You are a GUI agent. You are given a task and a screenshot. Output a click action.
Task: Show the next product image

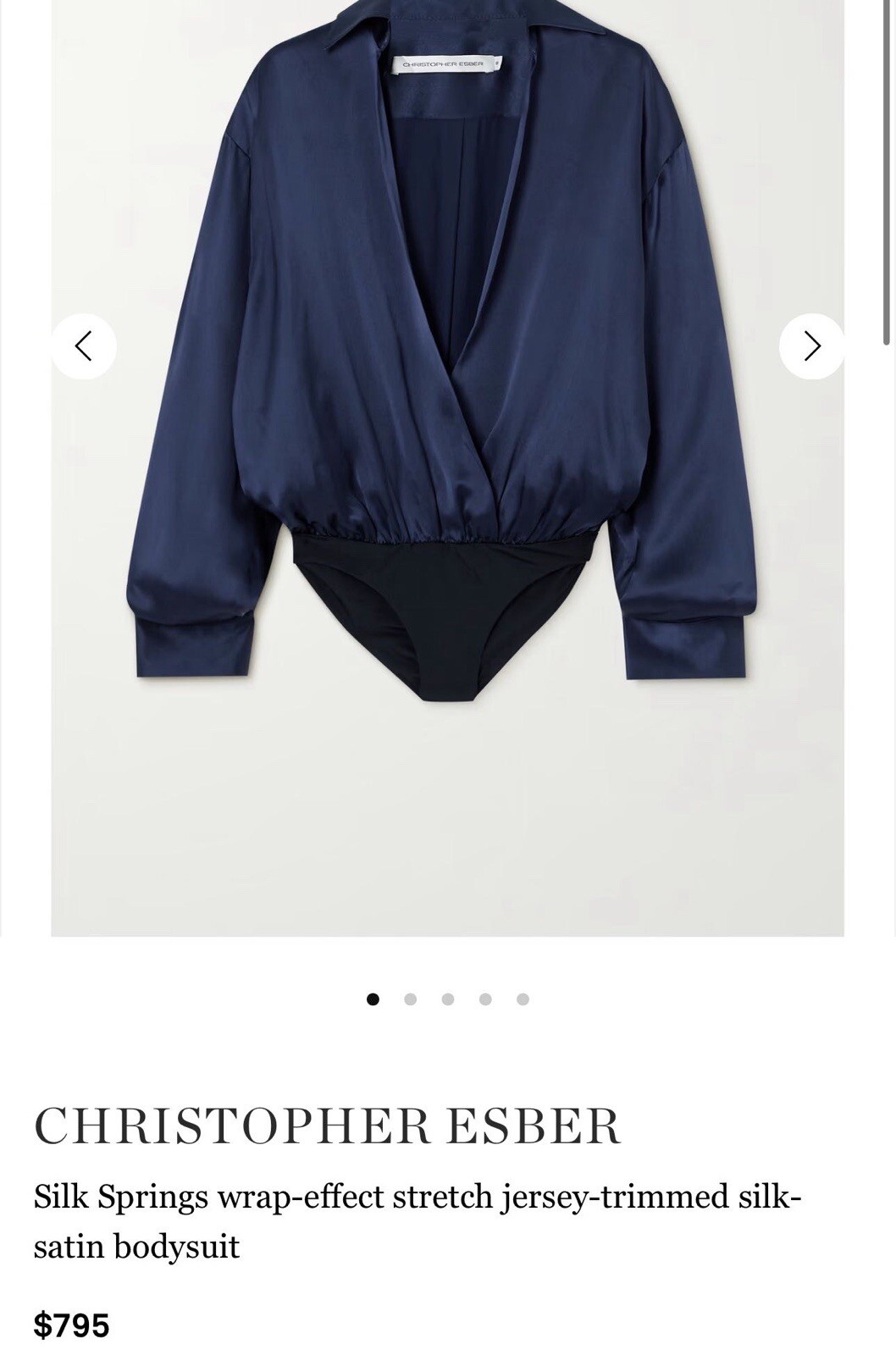click(811, 346)
